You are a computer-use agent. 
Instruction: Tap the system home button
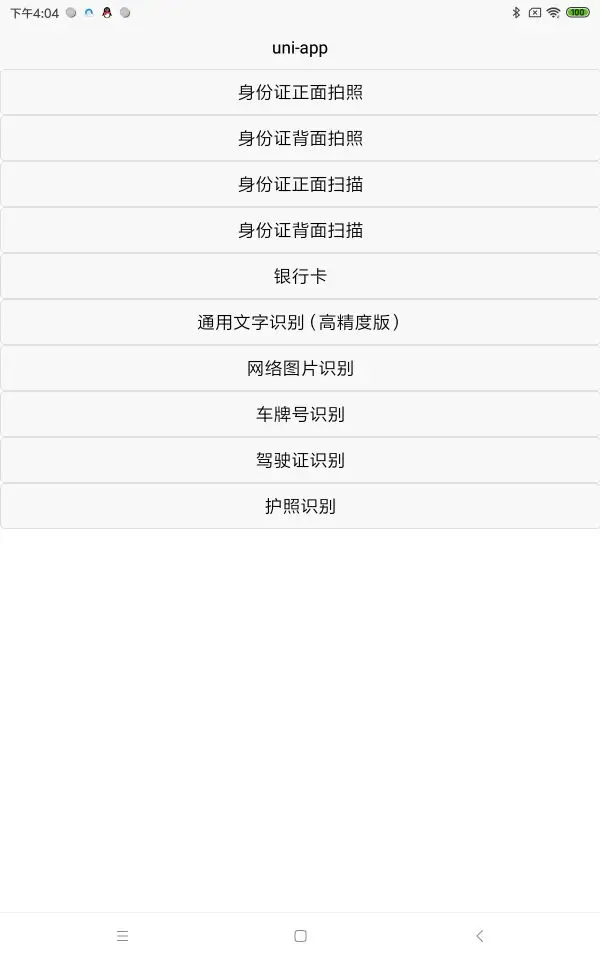[x=300, y=936]
